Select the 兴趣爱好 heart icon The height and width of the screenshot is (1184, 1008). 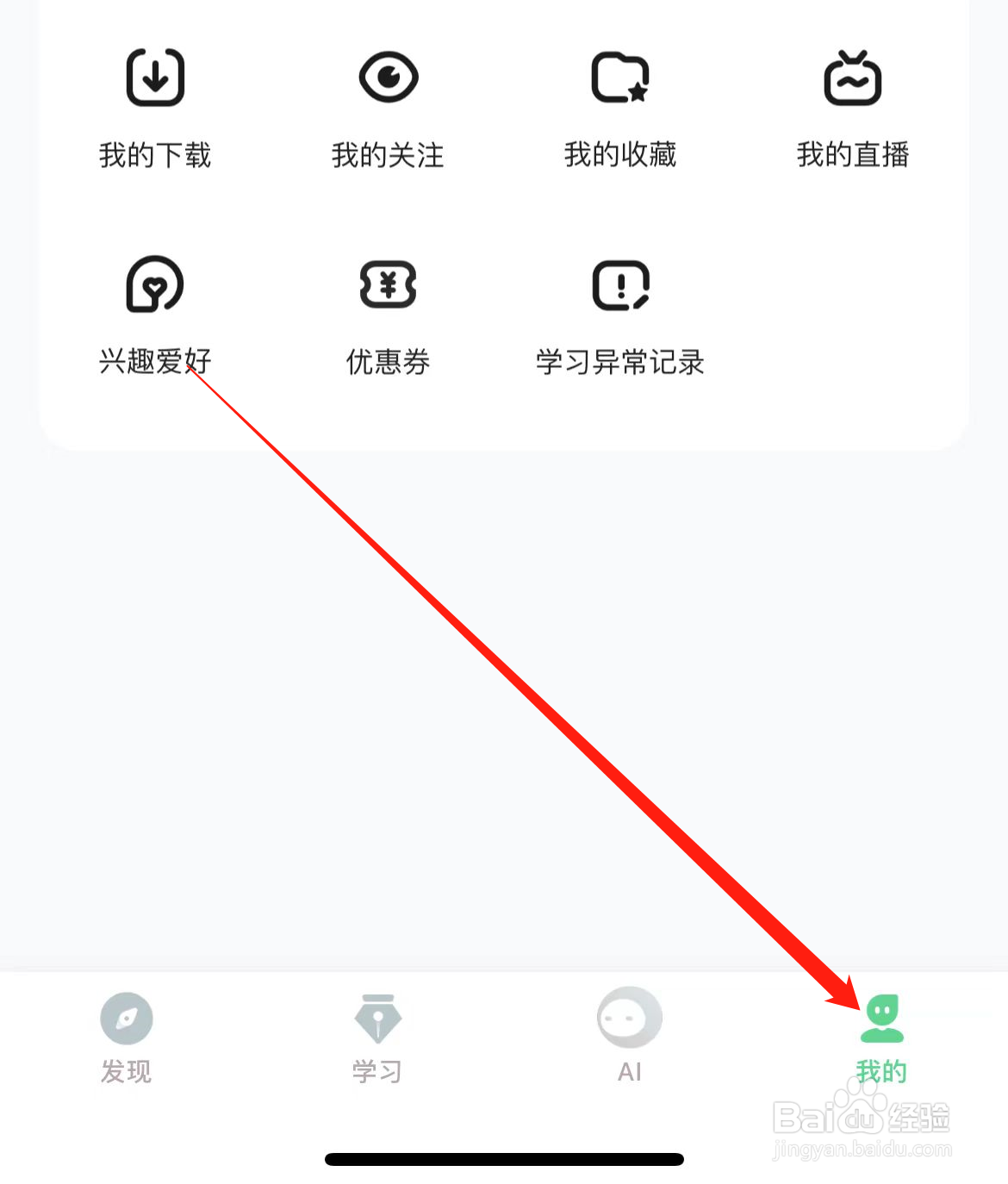[155, 286]
